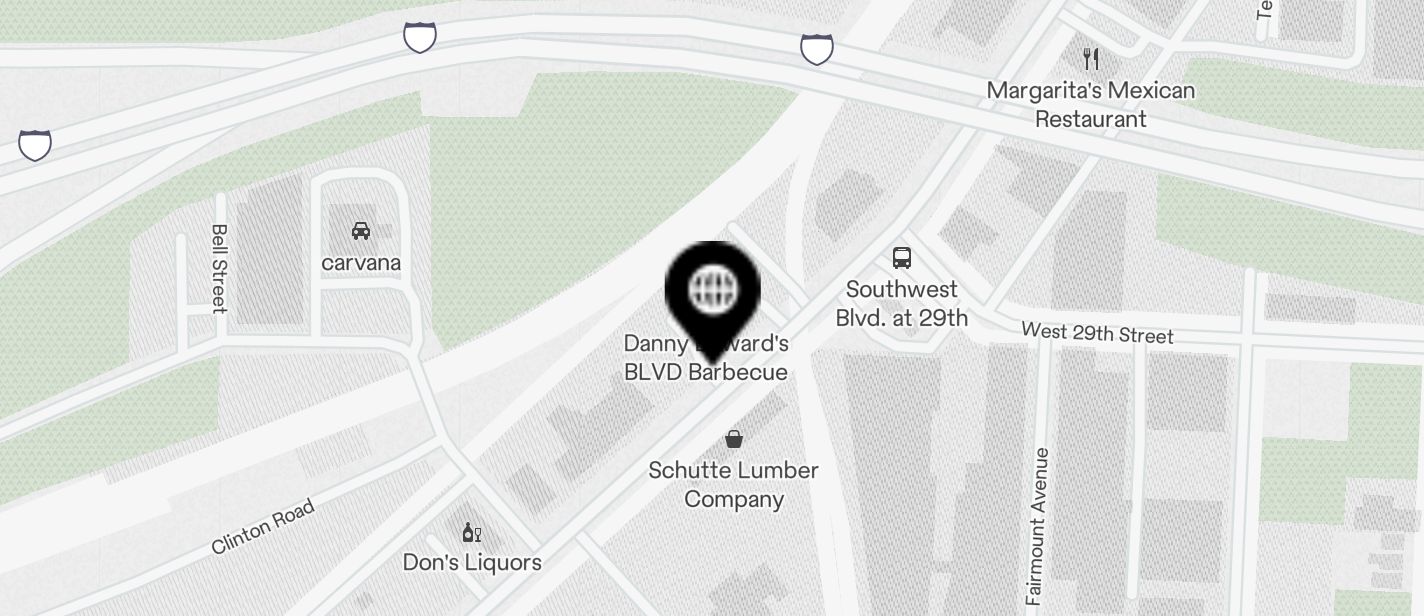
Task: Open the Southwest Blvd. at 29th bus stop
Action: click(902, 258)
